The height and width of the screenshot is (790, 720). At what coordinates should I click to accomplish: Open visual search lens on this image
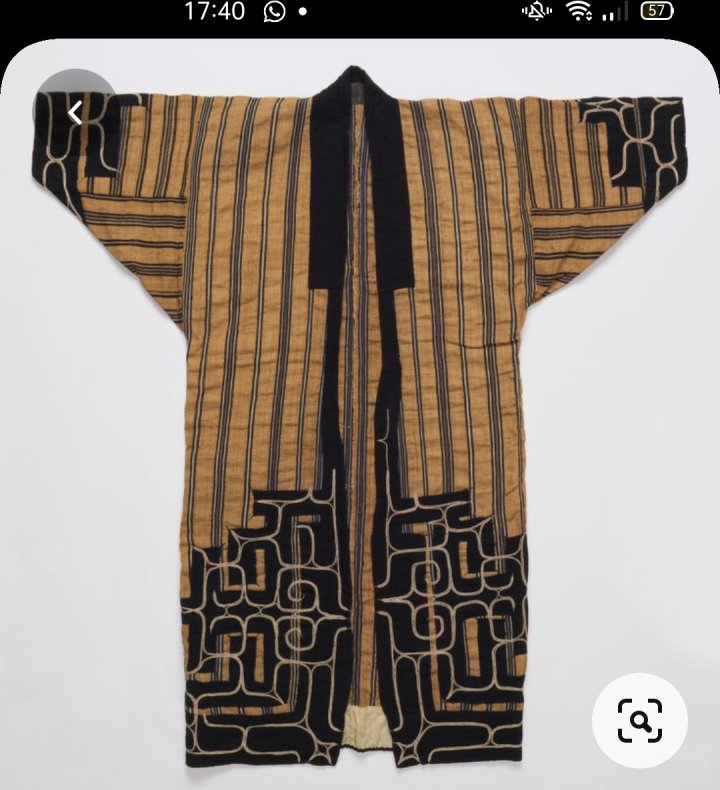tap(639, 719)
